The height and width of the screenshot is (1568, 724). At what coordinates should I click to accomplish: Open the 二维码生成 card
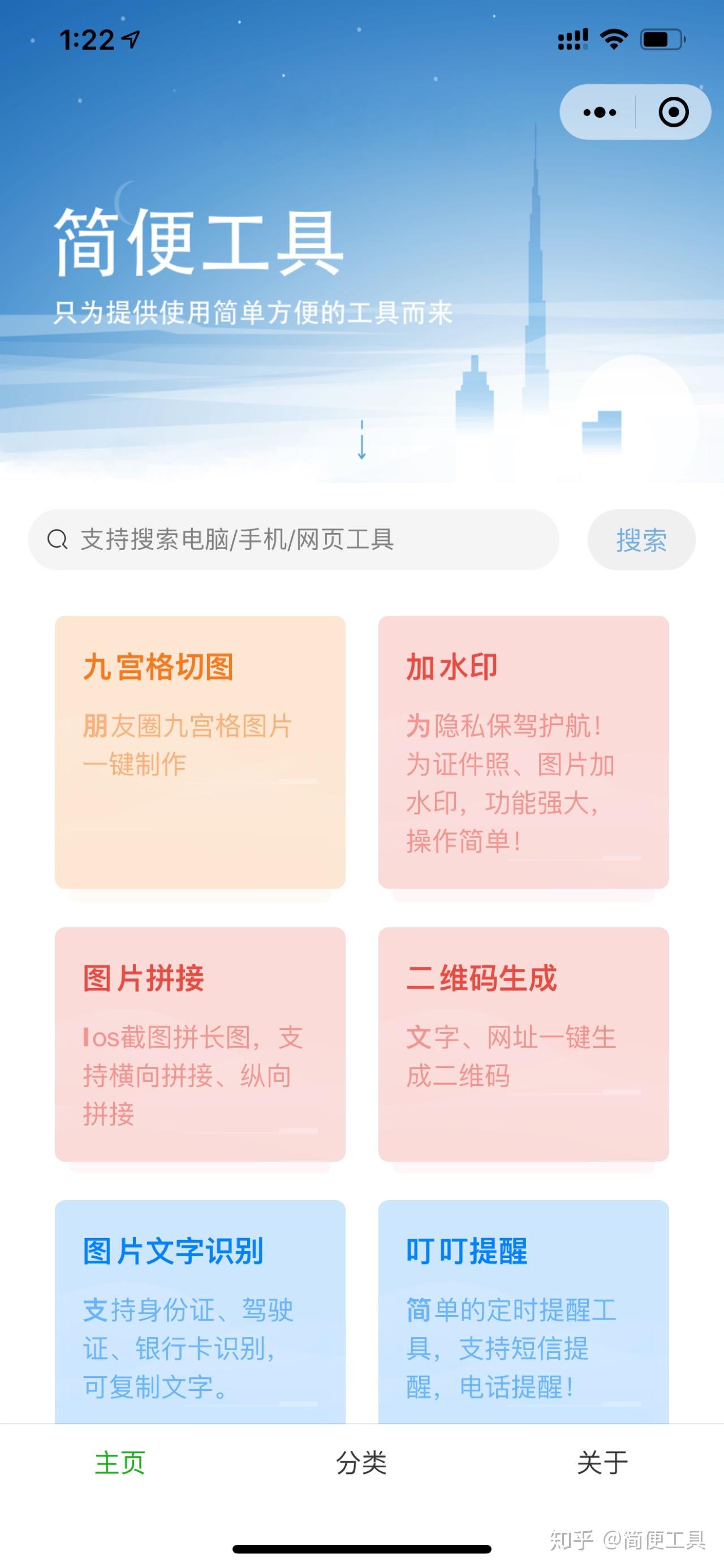point(523,1044)
